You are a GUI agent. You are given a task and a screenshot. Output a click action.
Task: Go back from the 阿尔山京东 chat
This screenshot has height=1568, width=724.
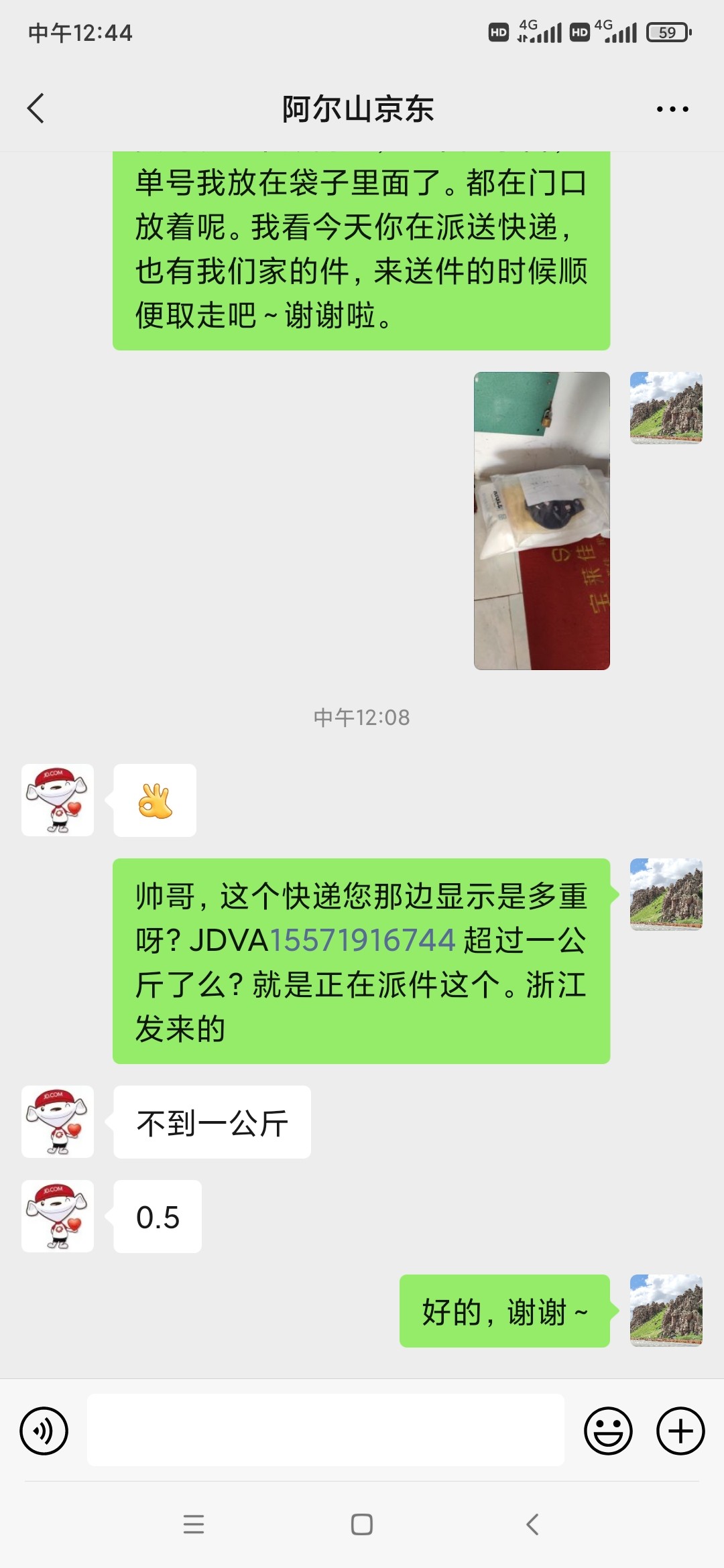36,109
